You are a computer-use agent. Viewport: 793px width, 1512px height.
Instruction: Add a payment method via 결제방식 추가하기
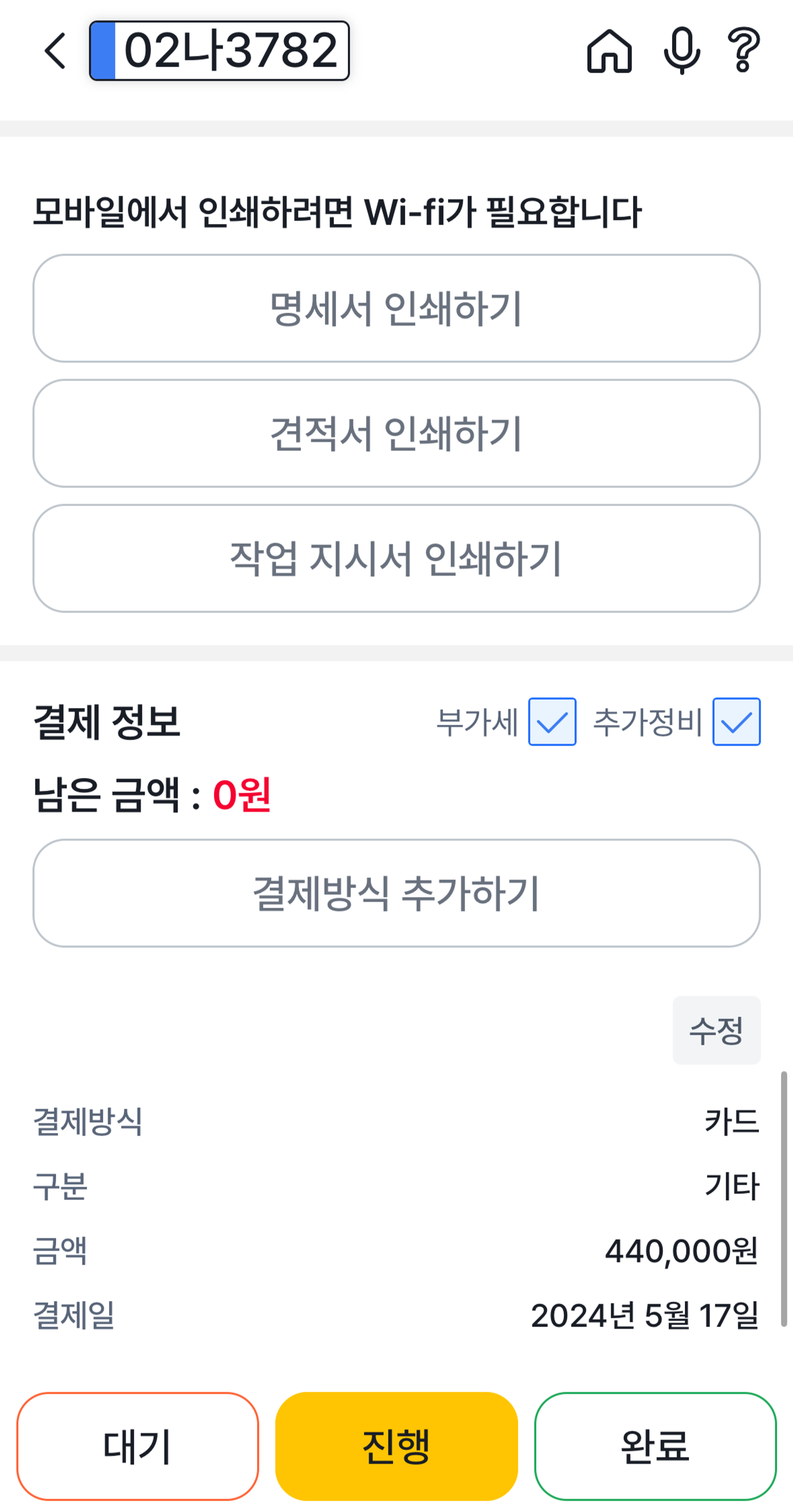click(x=396, y=893)
